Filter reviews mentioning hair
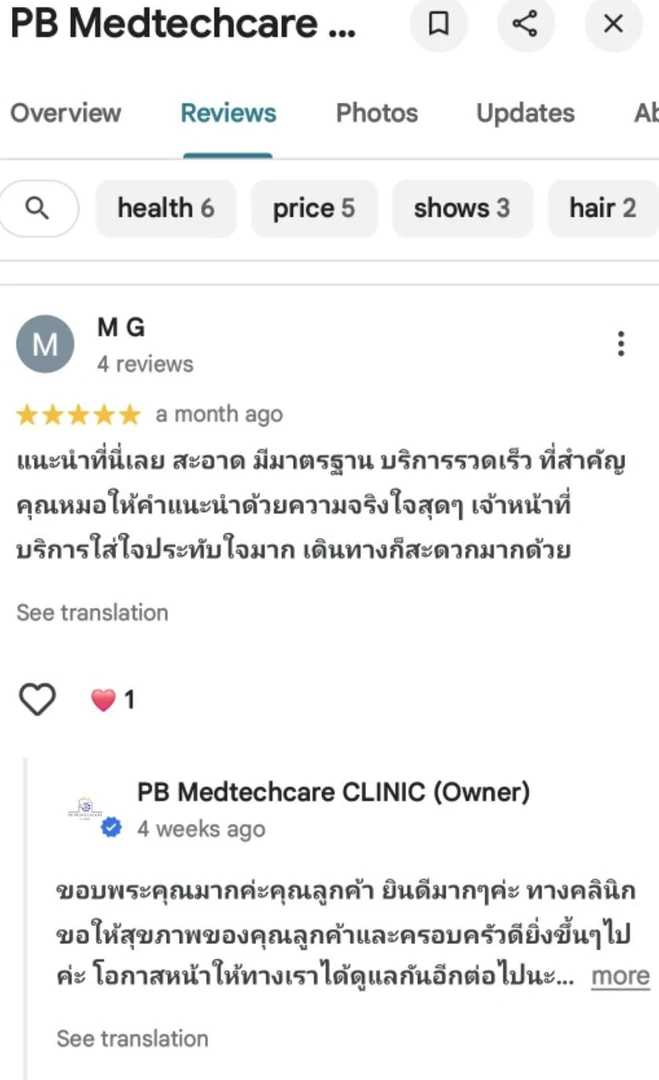The height and width of the screenshot is (1080, 659). coord(602,208)
